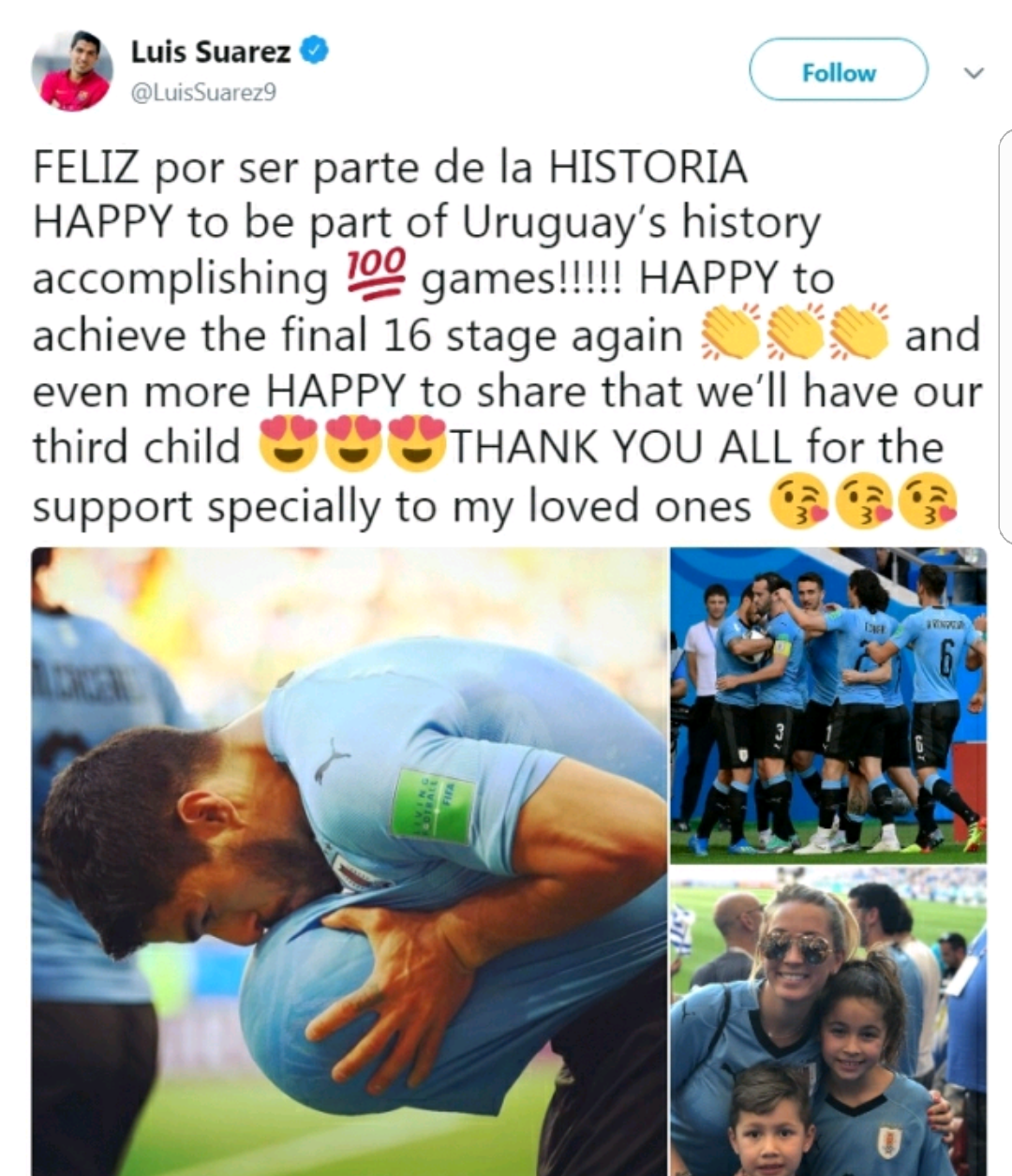Expand the tweet options chevron
Viewport: 1012px width, 1176px height.
(x=975, y=72)
